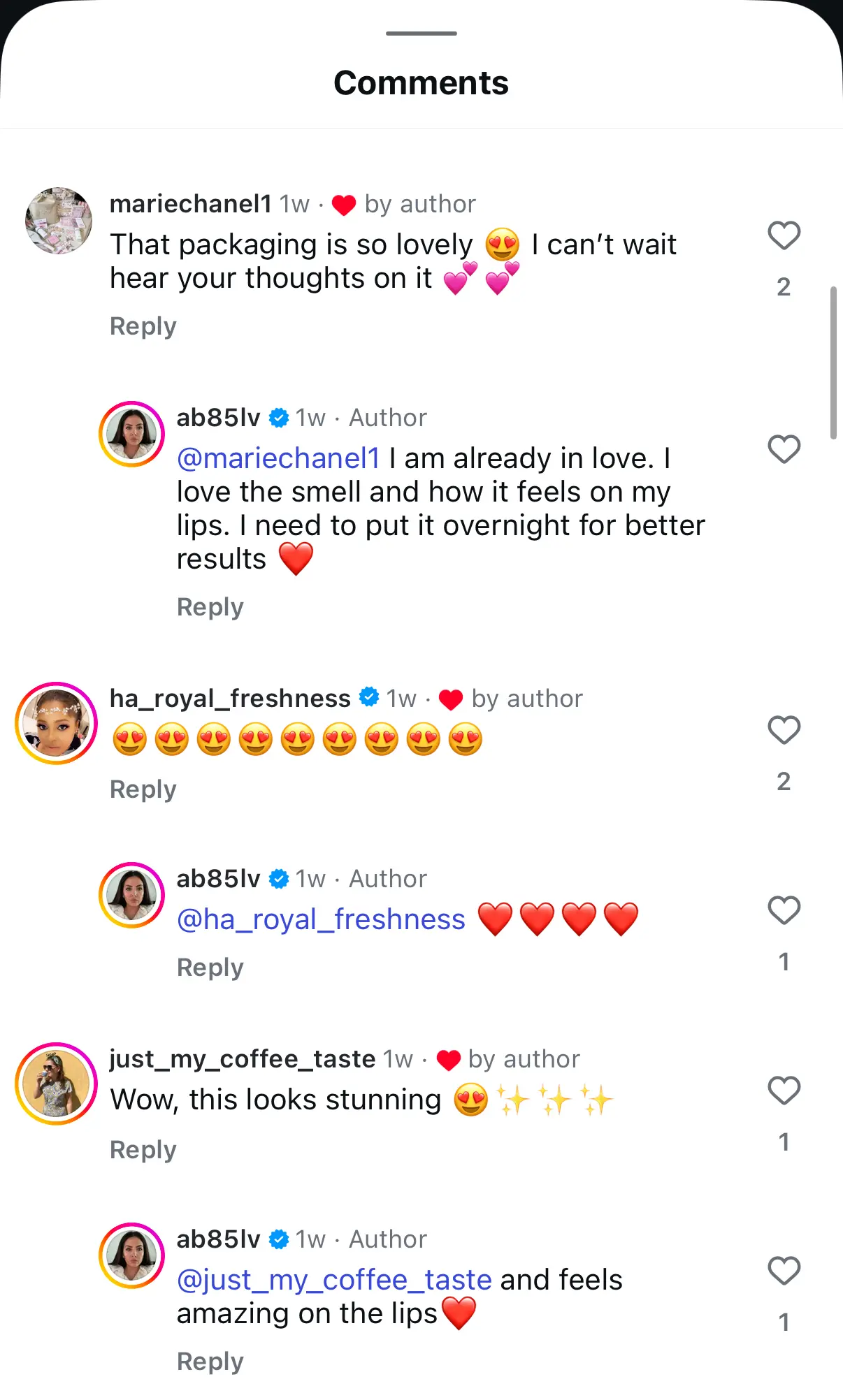
Task: Like ha_royal_freshness's heart-eyes emoji comment
Action: (784, 731)
